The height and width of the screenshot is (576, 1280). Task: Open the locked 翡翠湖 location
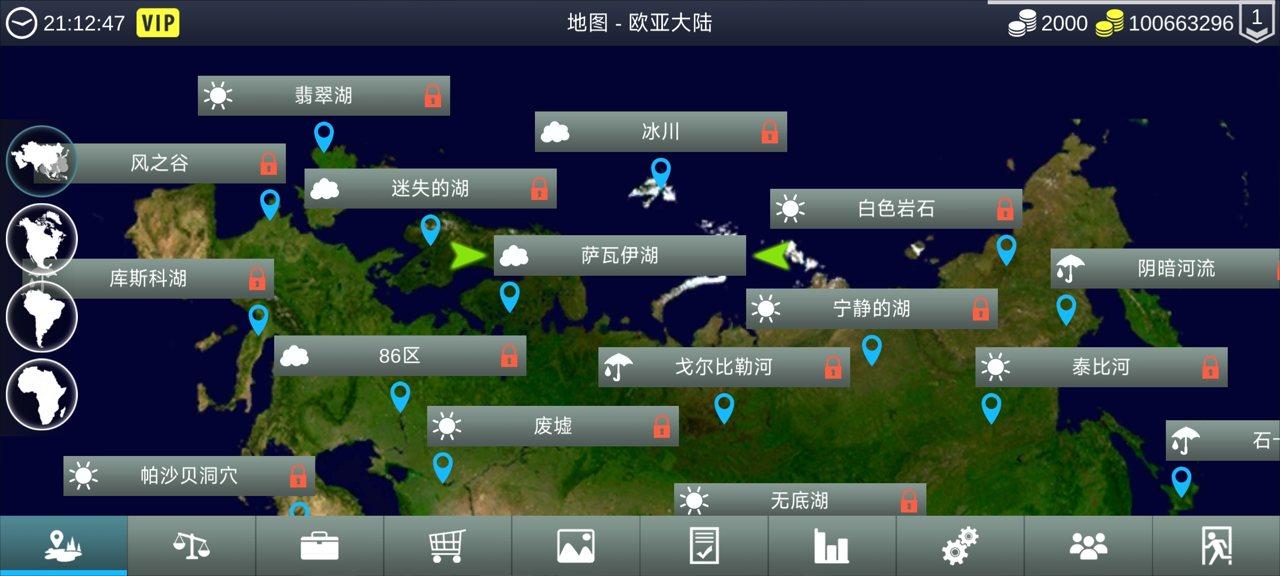pyautogui.click(x=323, y=96)
